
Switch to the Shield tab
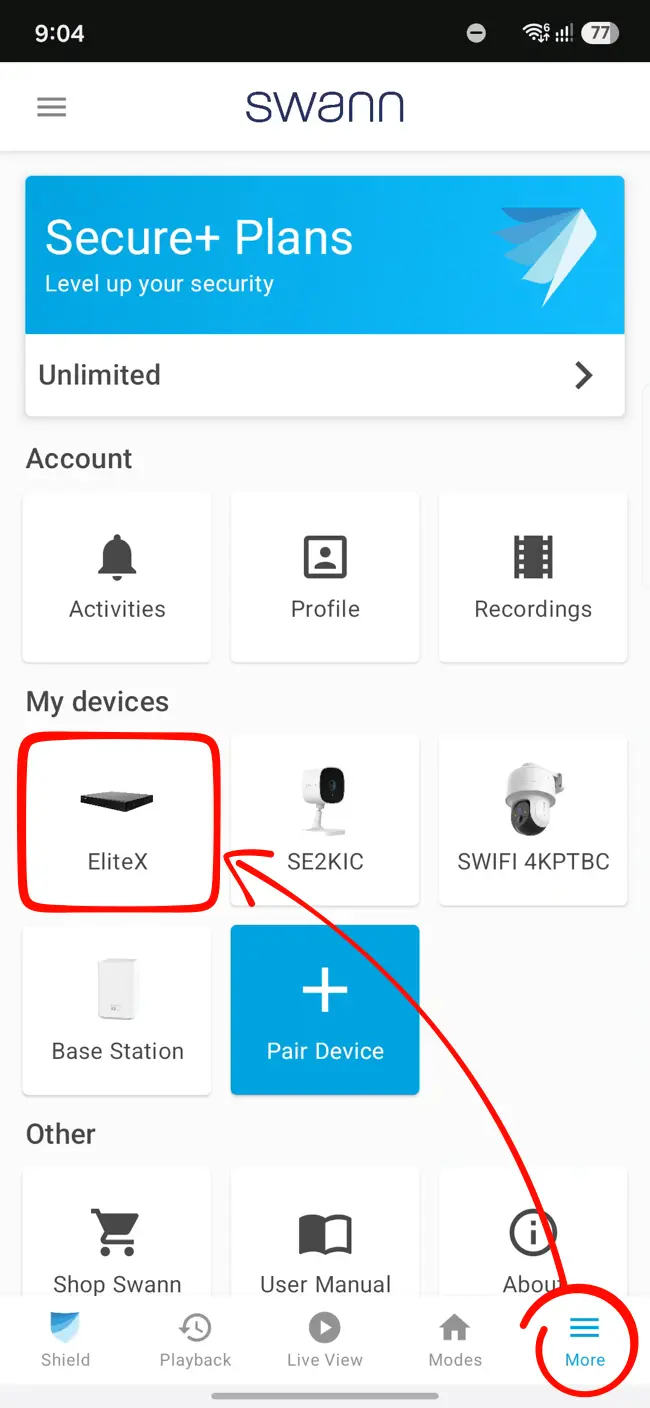(x=65, y=1340)
